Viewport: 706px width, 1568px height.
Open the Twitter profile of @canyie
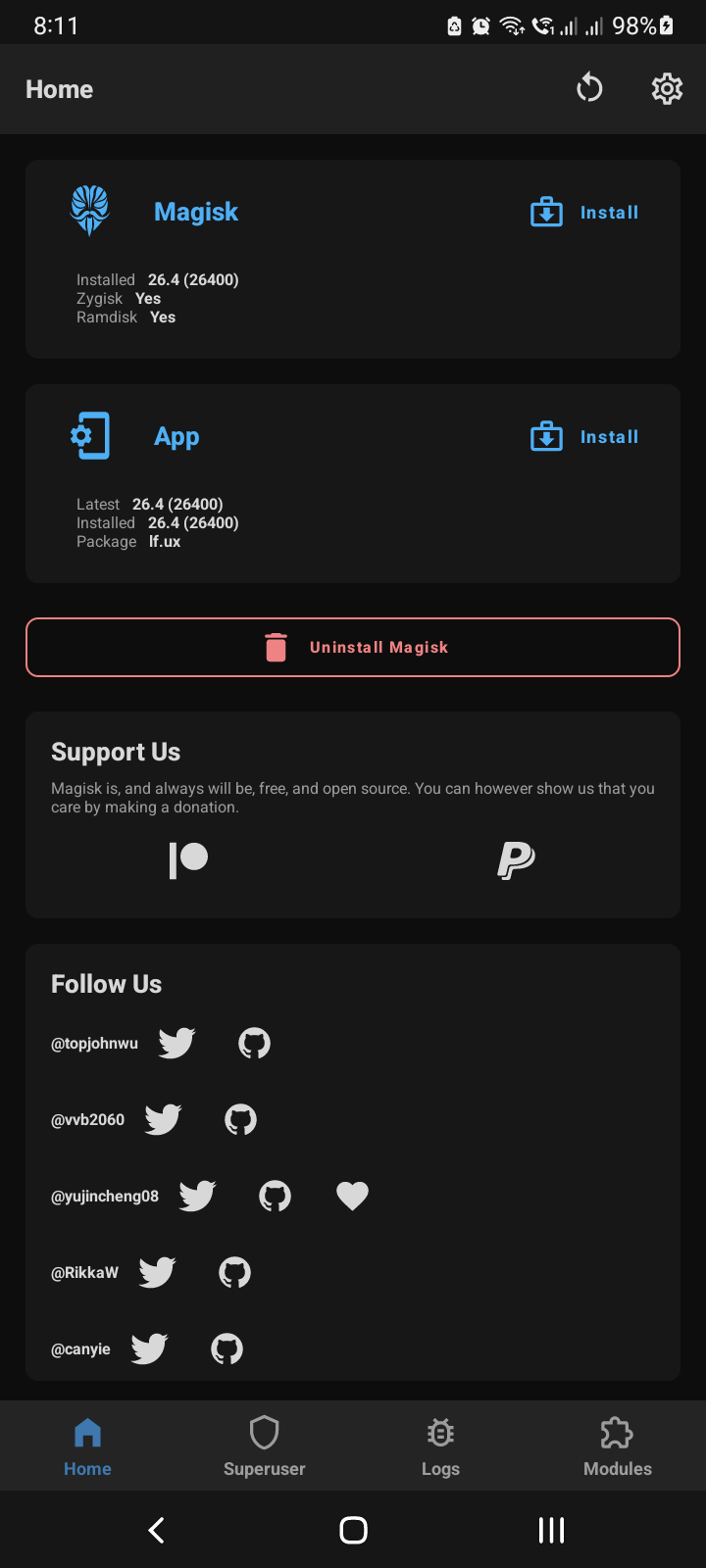pos(149,1348)
